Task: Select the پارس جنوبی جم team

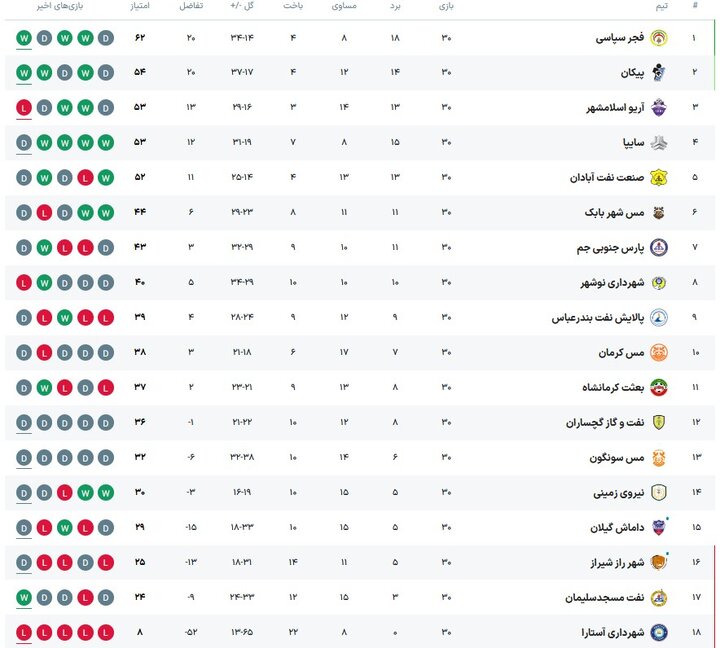Action: click(606, 248)
